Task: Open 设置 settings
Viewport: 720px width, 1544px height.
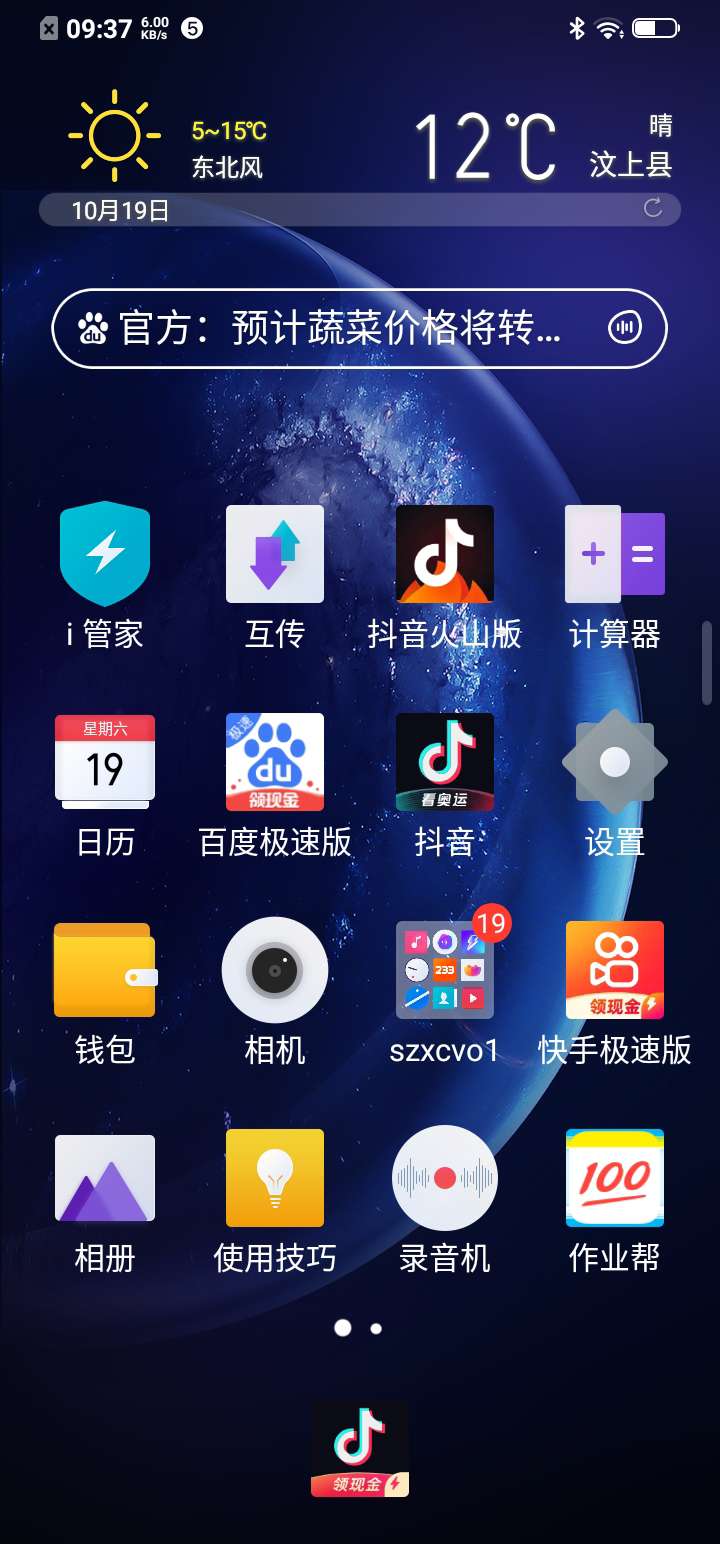Action: (614, 762)
